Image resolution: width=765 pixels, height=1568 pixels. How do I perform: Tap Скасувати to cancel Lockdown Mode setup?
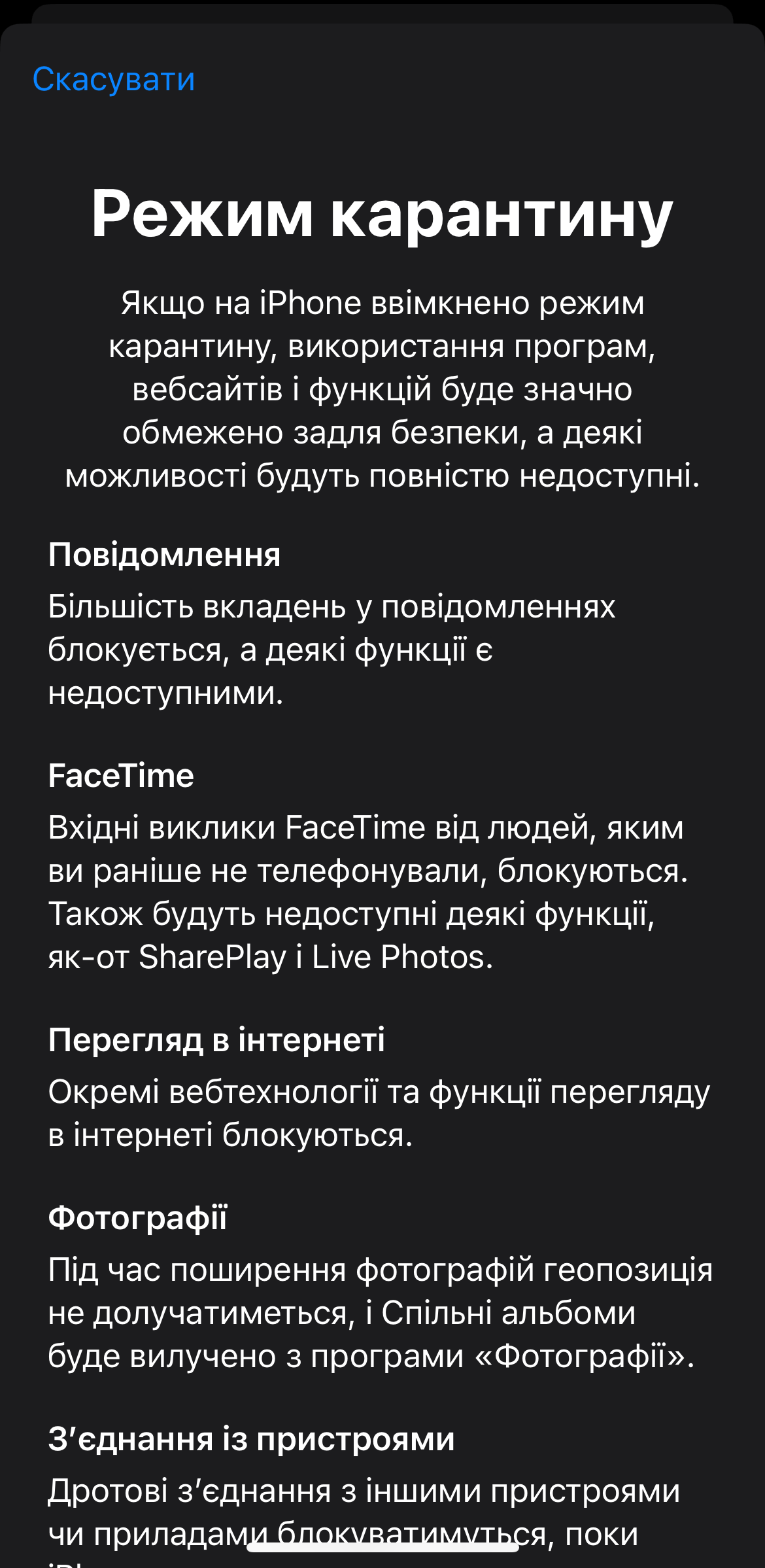pyautogui.click(x=114, y=80)
